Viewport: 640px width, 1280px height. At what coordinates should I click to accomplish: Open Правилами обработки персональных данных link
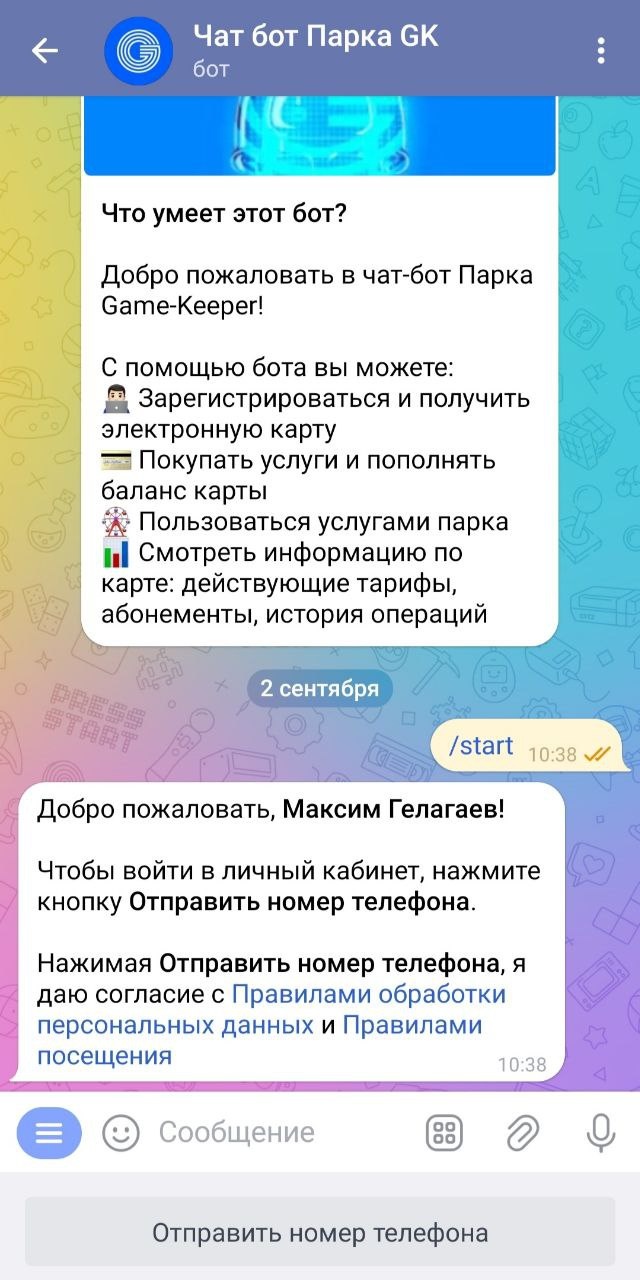368,995
